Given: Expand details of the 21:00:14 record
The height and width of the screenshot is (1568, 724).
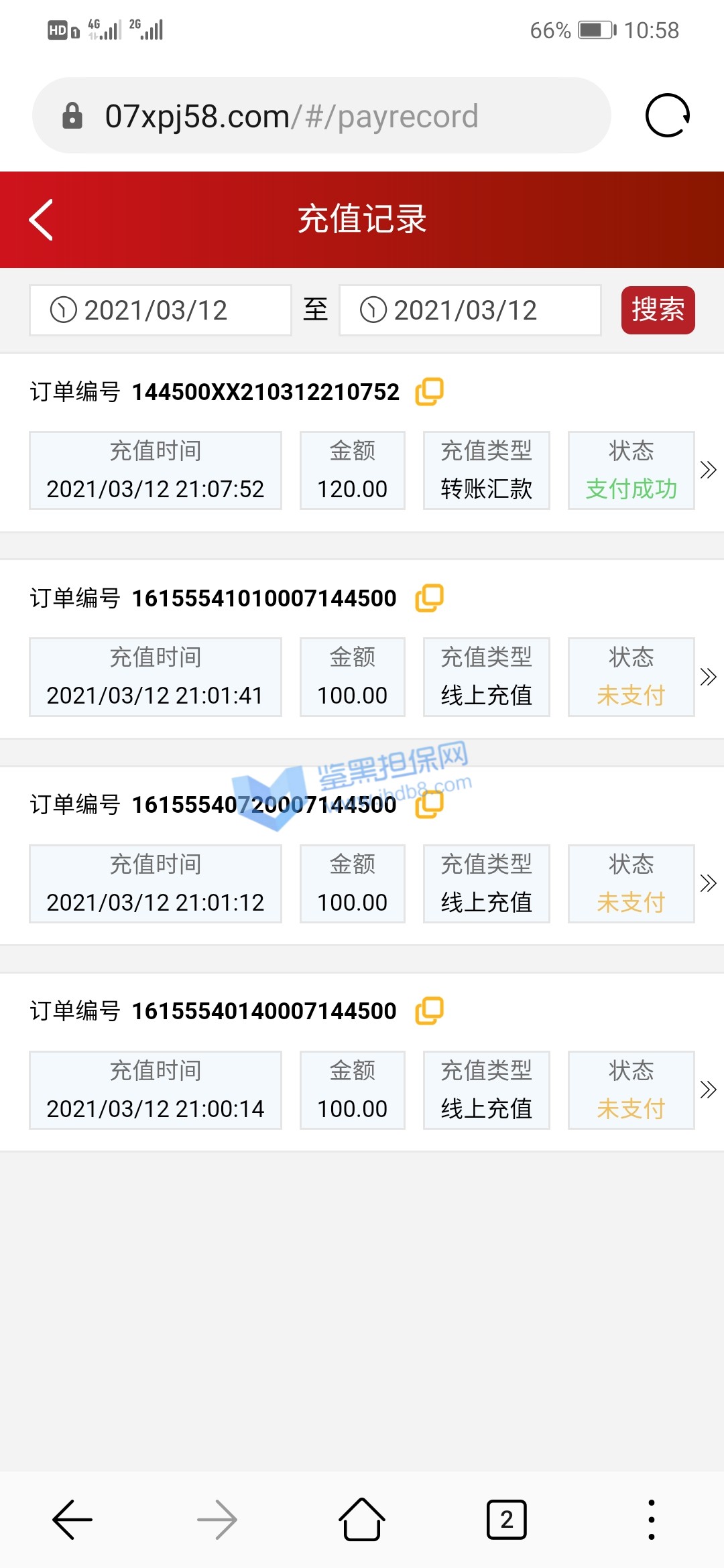Looking at the screenshot, I should click(708, 1090).
